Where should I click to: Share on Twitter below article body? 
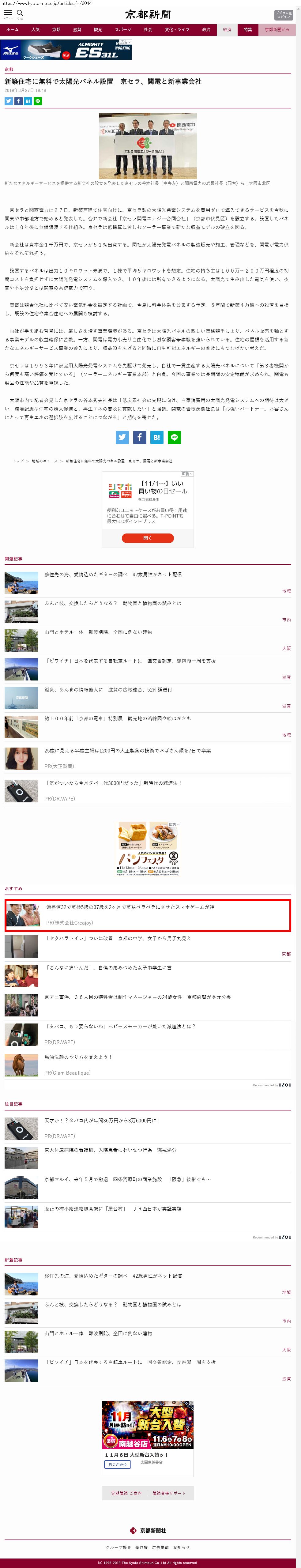coord(122,437)
